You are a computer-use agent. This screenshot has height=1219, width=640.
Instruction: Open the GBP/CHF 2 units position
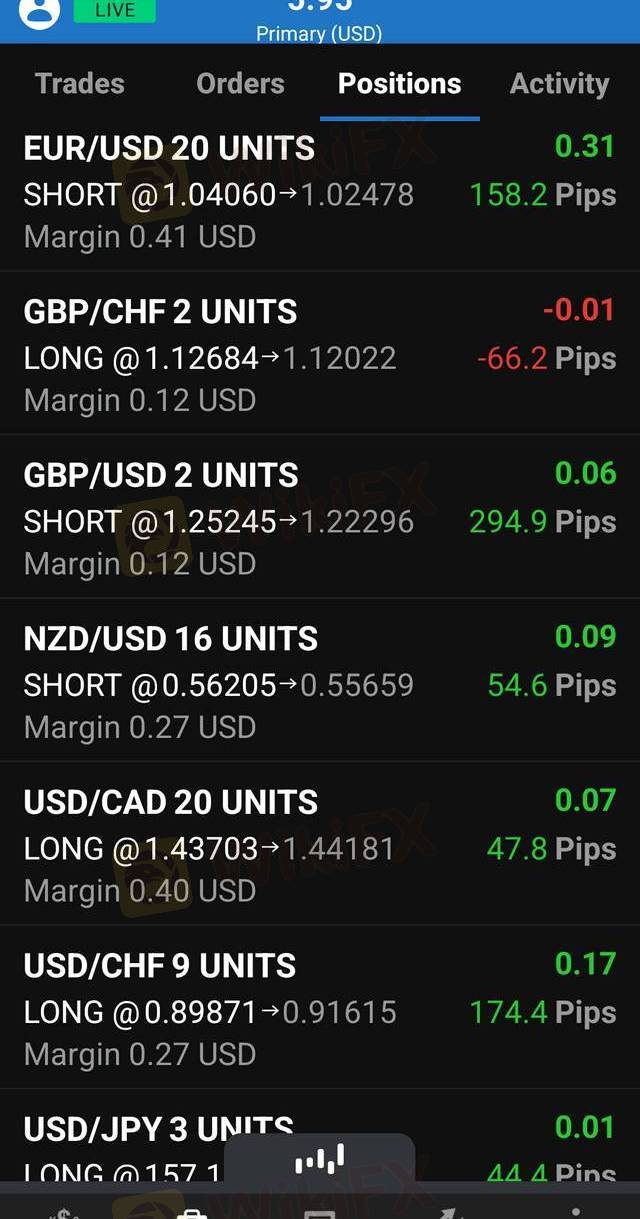click(x=320, y=355)
